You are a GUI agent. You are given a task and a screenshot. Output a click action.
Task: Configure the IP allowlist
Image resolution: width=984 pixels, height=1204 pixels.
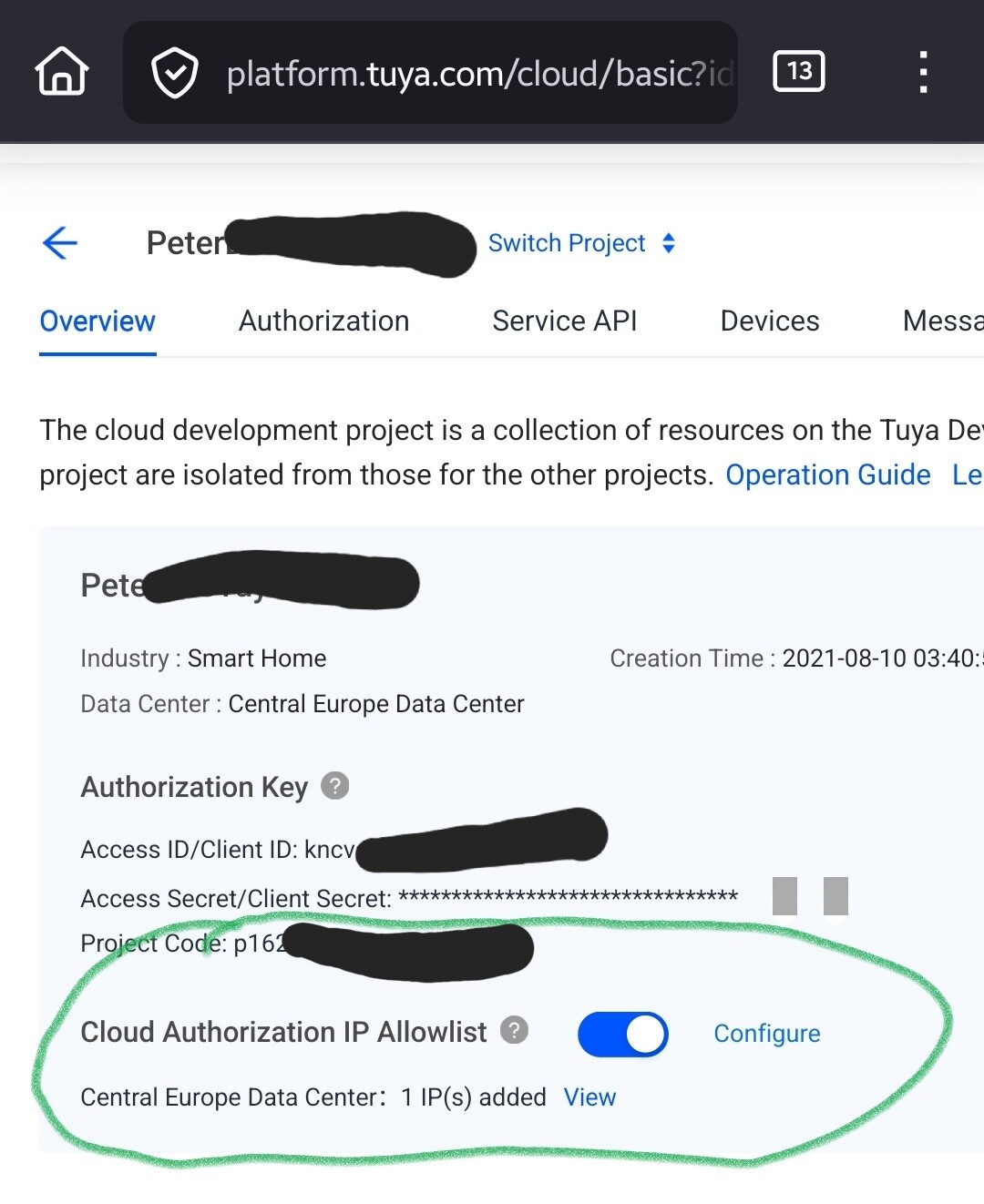(x=766, y=1034)
